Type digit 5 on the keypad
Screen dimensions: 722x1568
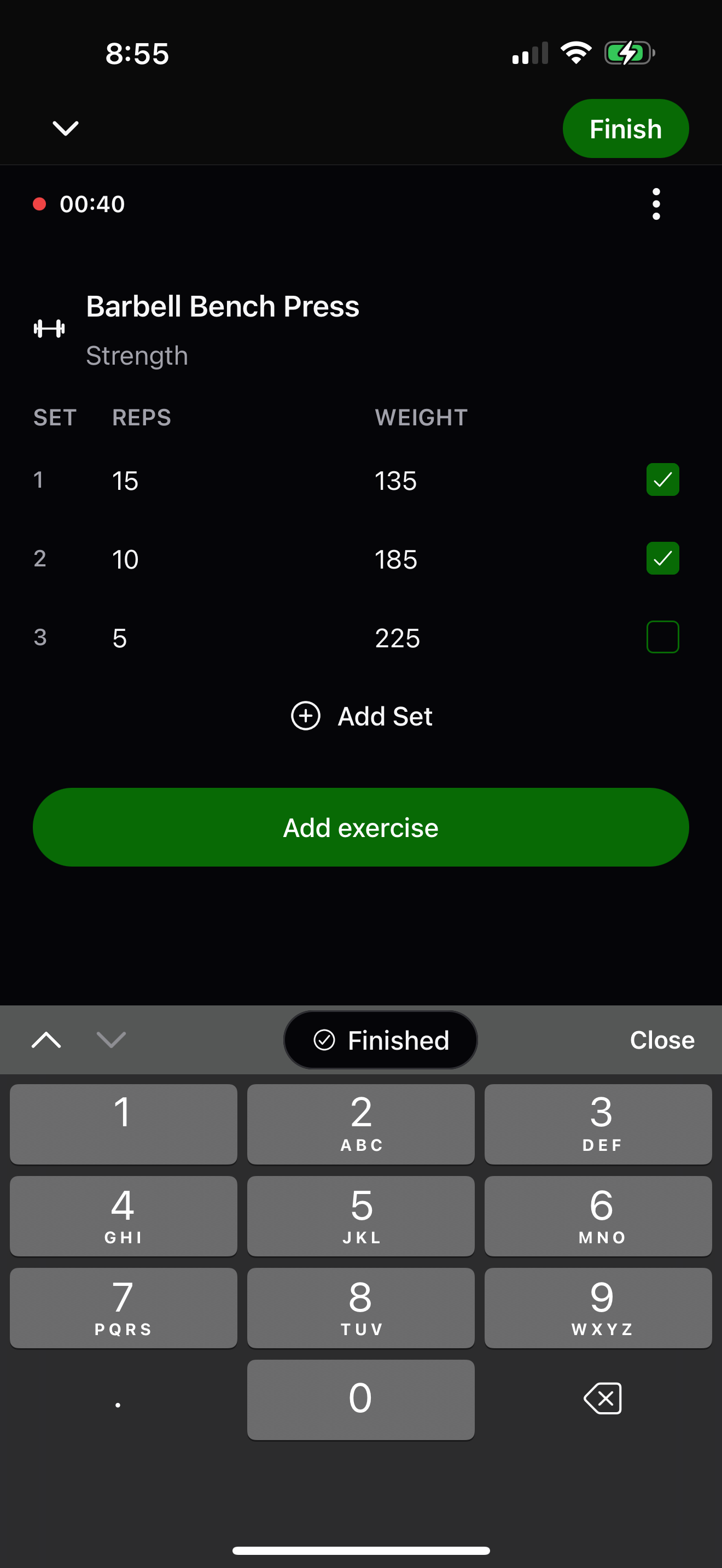tap(361, 1215)
